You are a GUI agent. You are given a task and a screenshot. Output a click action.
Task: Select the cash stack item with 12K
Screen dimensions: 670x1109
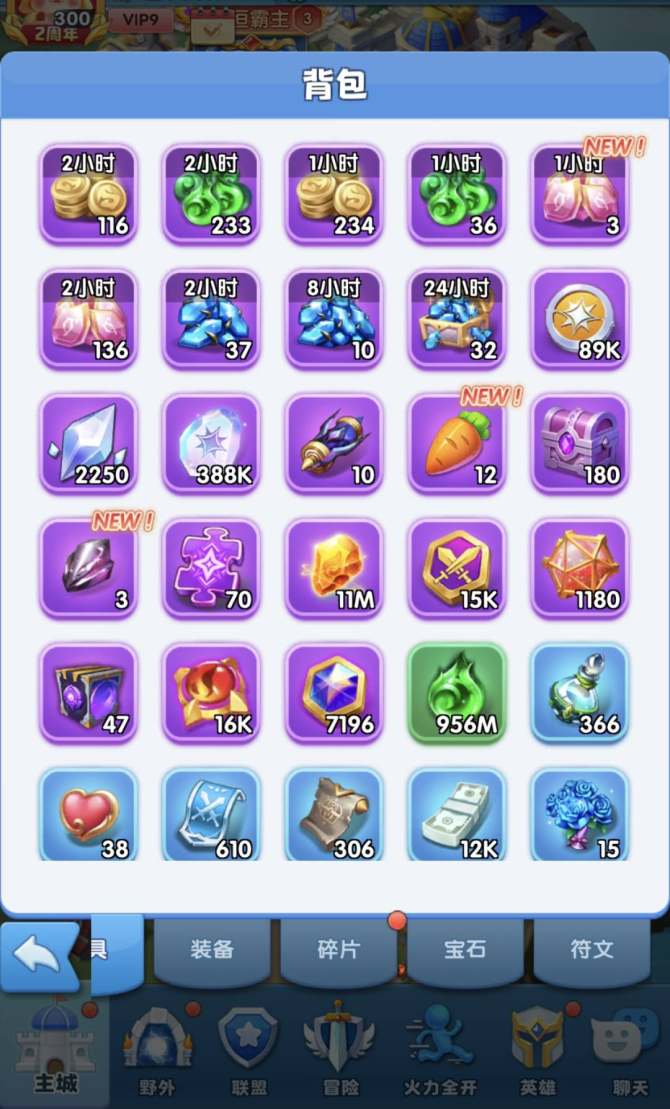[x=457, y=815]
